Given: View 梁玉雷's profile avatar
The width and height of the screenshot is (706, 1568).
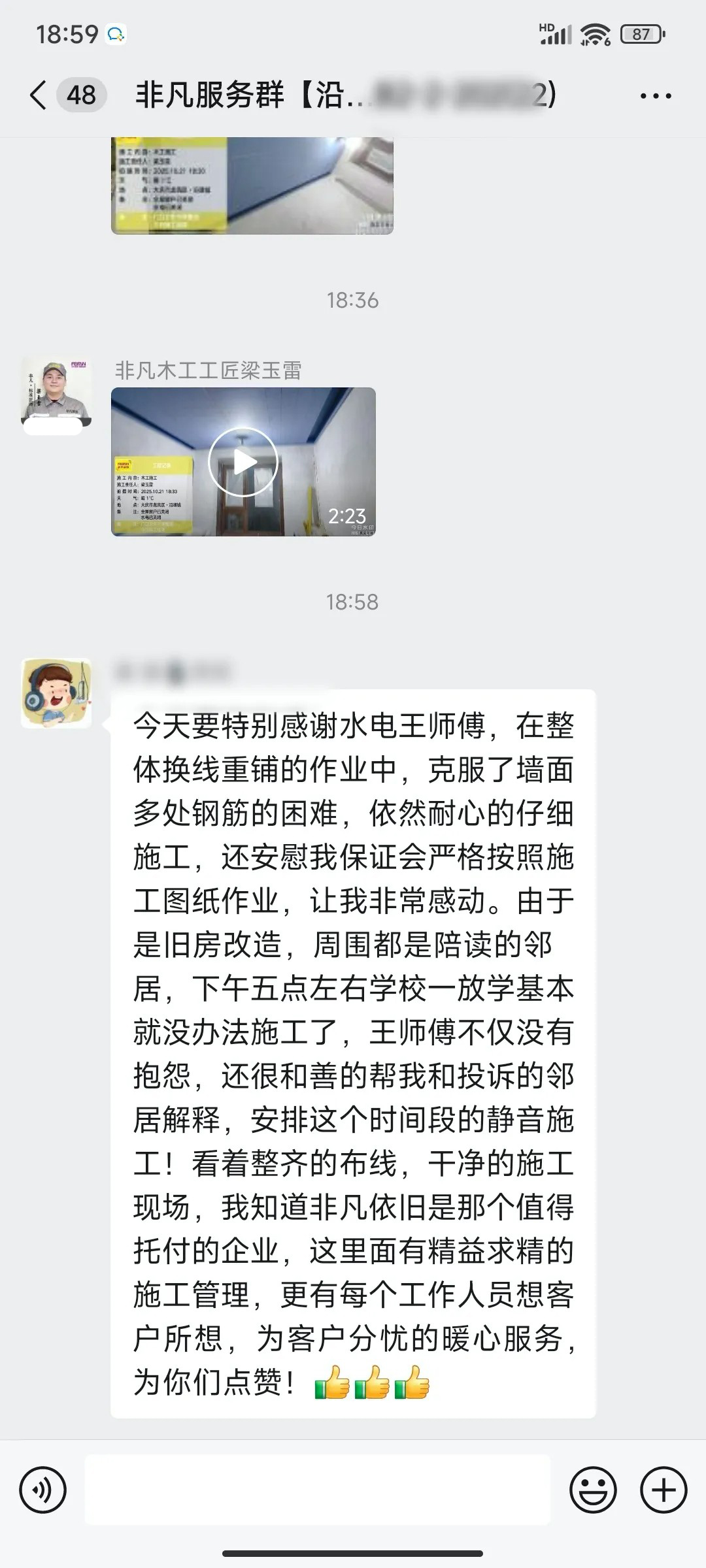Looking at the screenshot, I should [56, 392].
